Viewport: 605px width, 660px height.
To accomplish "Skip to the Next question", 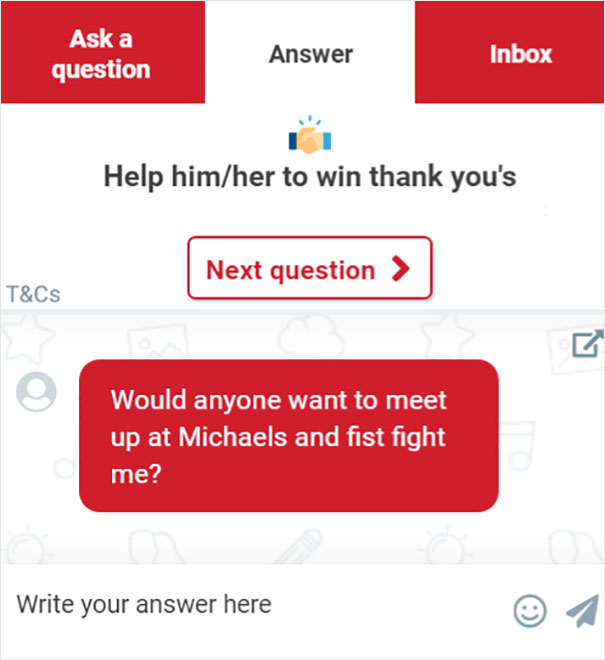I will coord(309,269).
